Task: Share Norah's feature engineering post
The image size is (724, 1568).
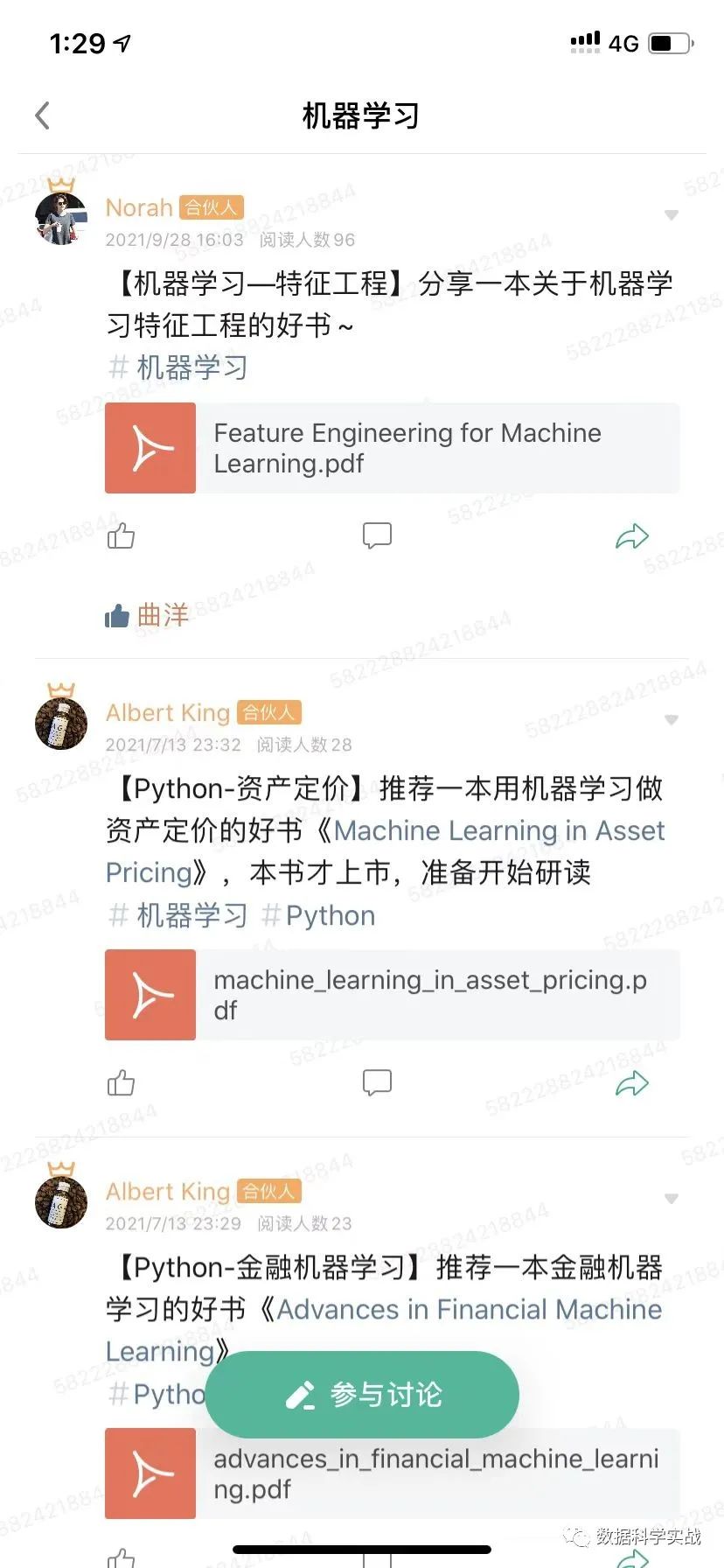Action: [631, 535]
